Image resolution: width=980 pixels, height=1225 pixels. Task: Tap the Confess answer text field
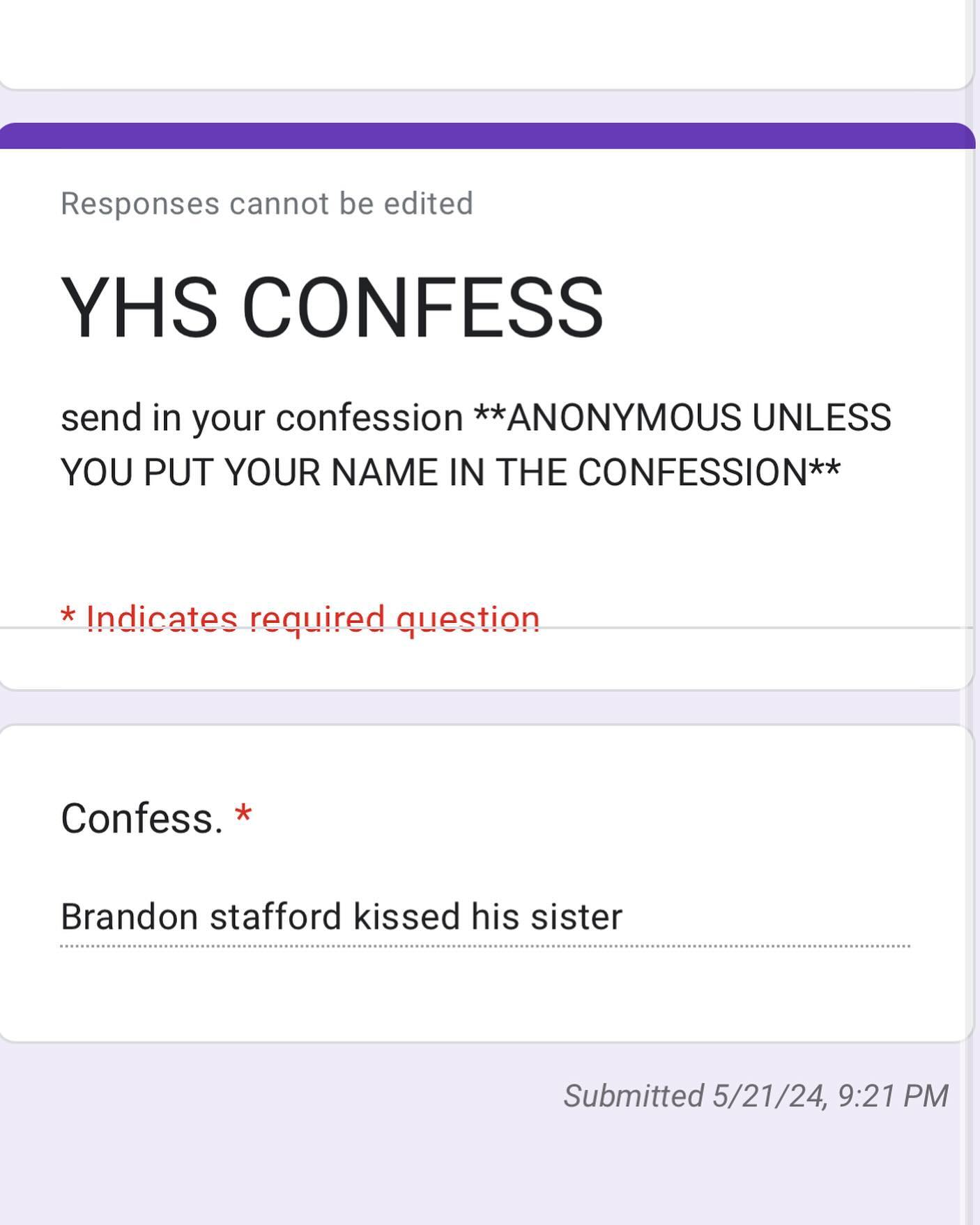pyautogui.click(x=484, y=917)
